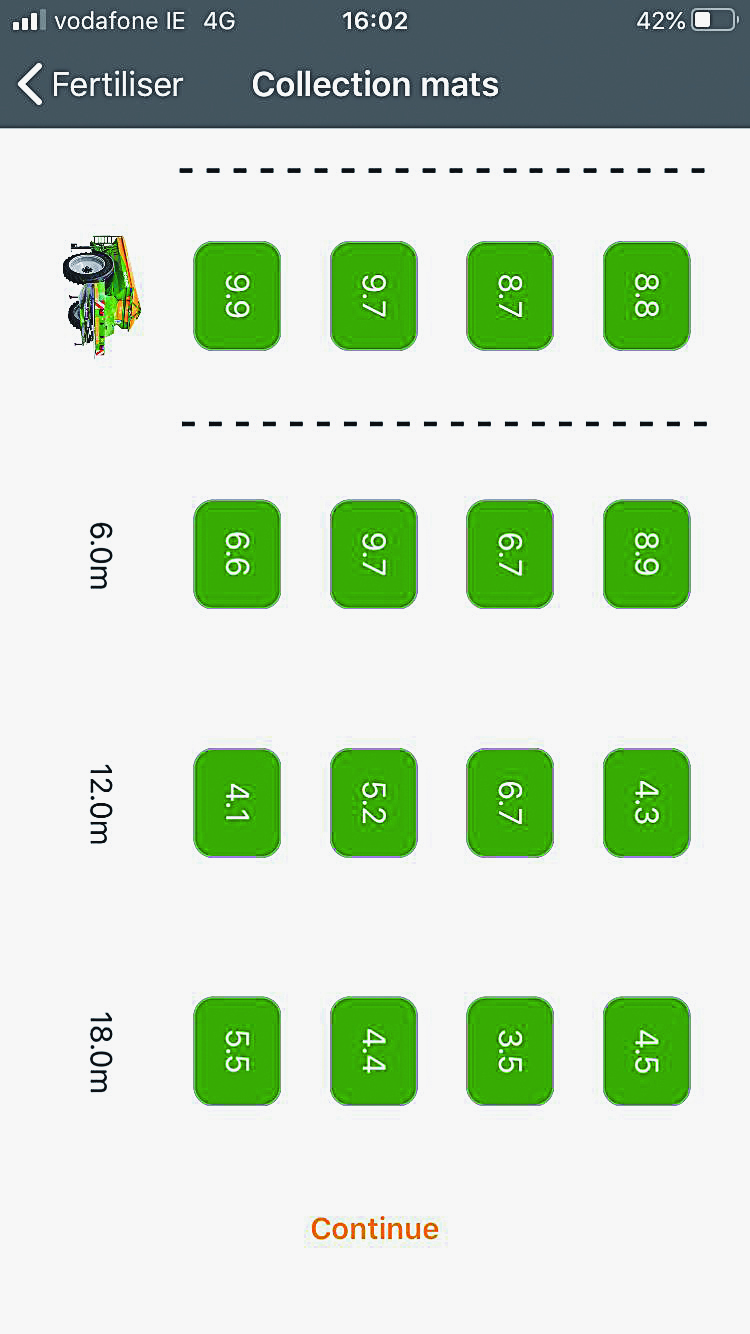
Task: Open the 8.8 mat value
Action: (x=647, y=296)
